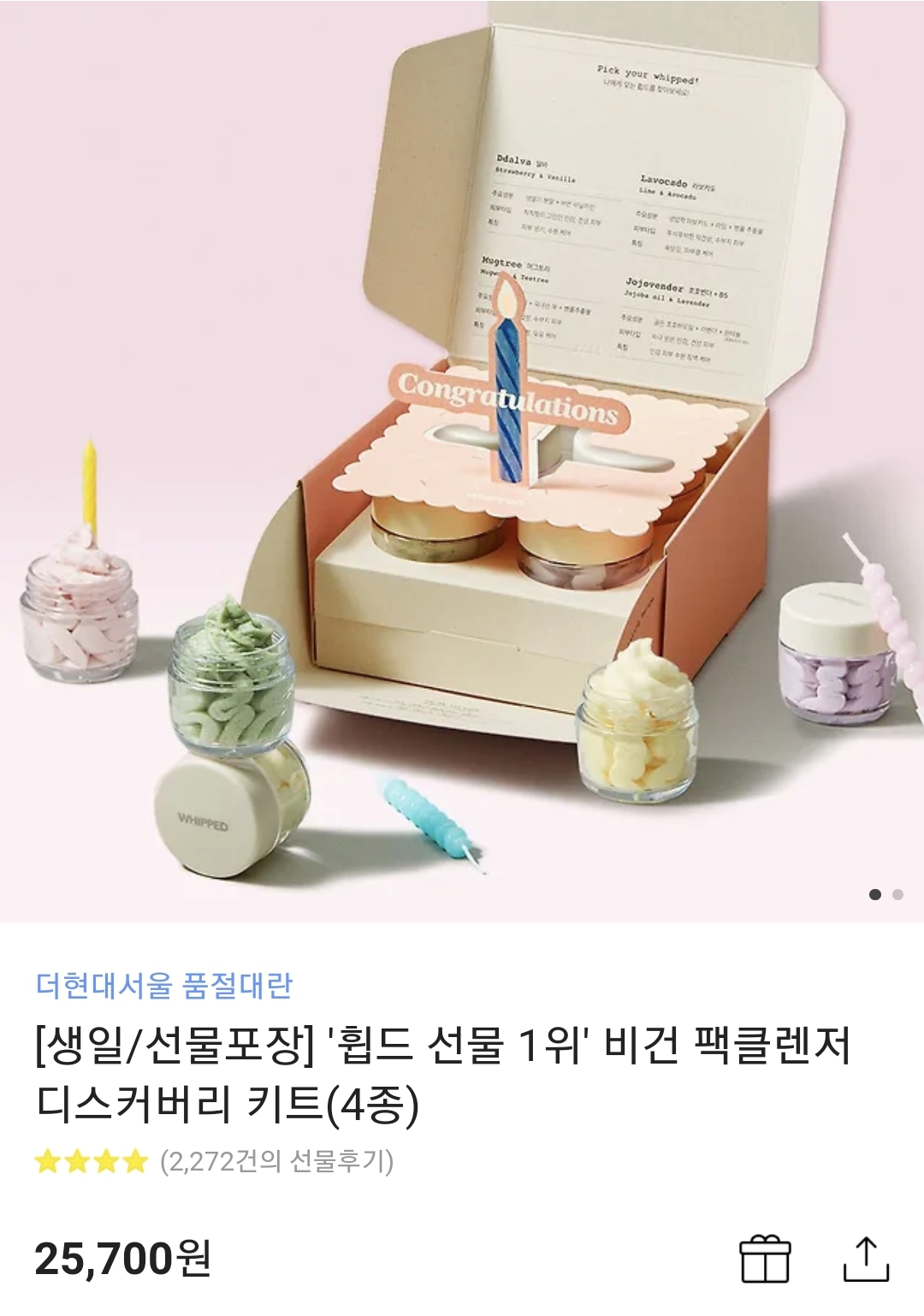Tap the gift box icon
Screen dimensions: 924x1316
764,1260
